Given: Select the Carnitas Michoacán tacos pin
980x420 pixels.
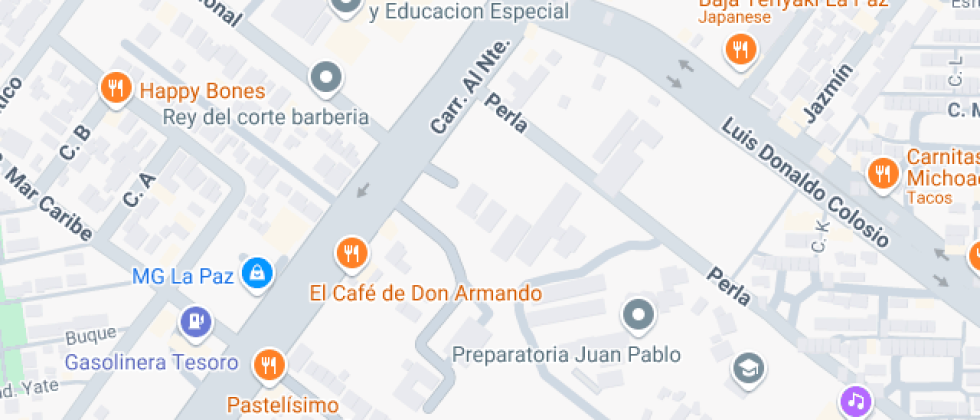Looking at the screenshot, I should [x=882, y=172].
